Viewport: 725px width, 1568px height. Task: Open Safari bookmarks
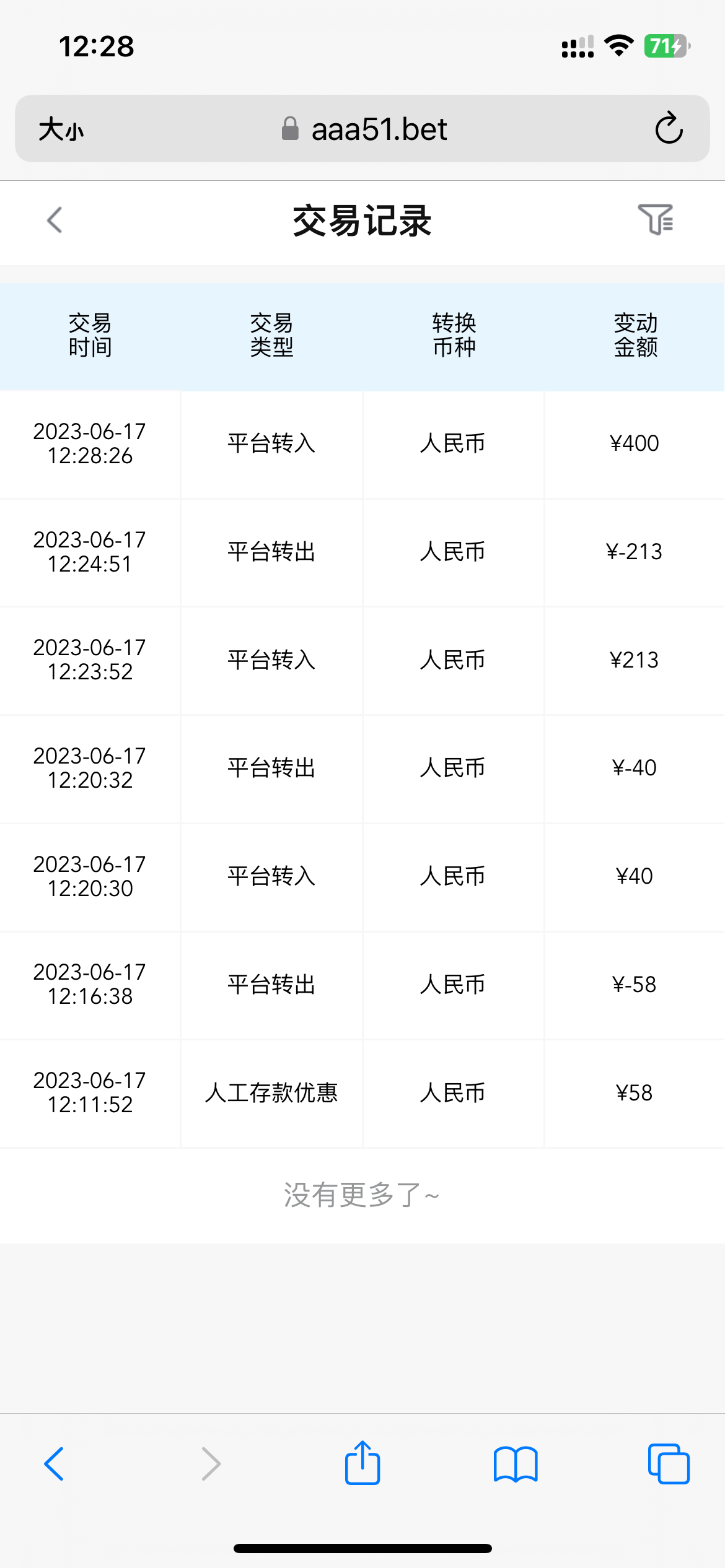tap(516, 1464)
